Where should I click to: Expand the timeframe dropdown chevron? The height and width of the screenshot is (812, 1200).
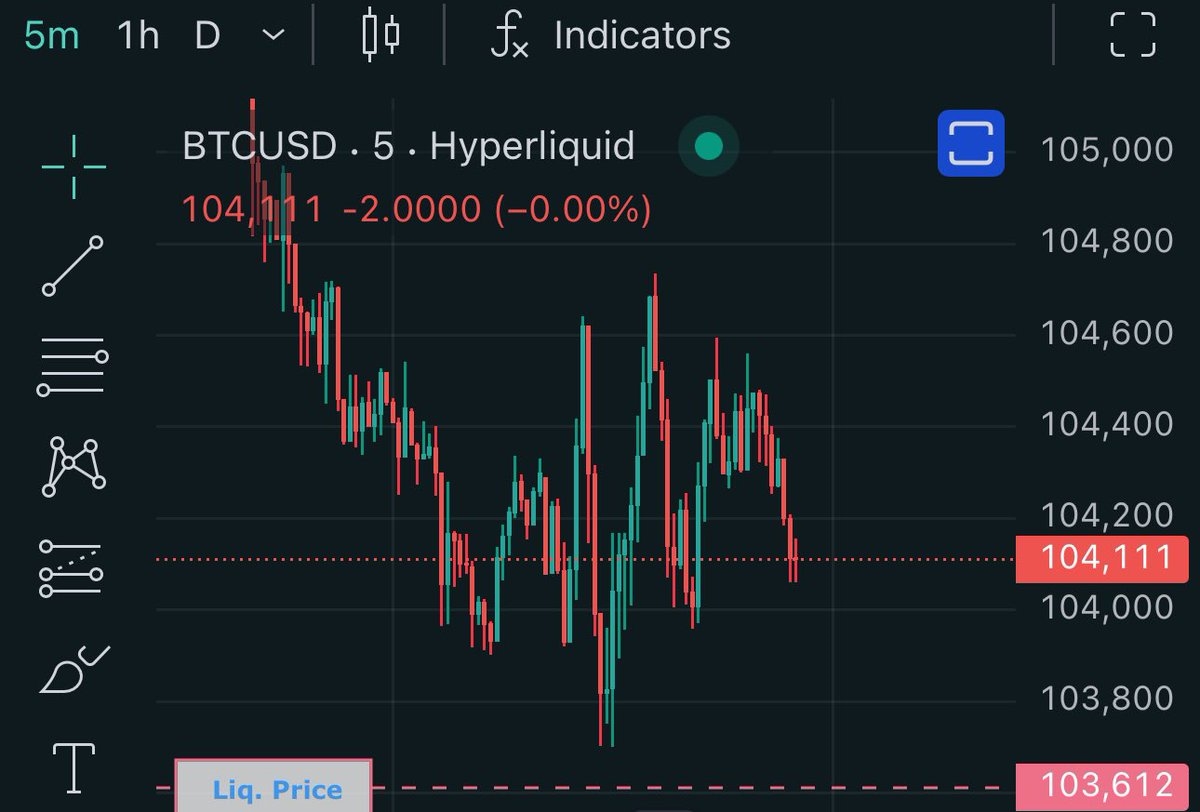[272, 36]
